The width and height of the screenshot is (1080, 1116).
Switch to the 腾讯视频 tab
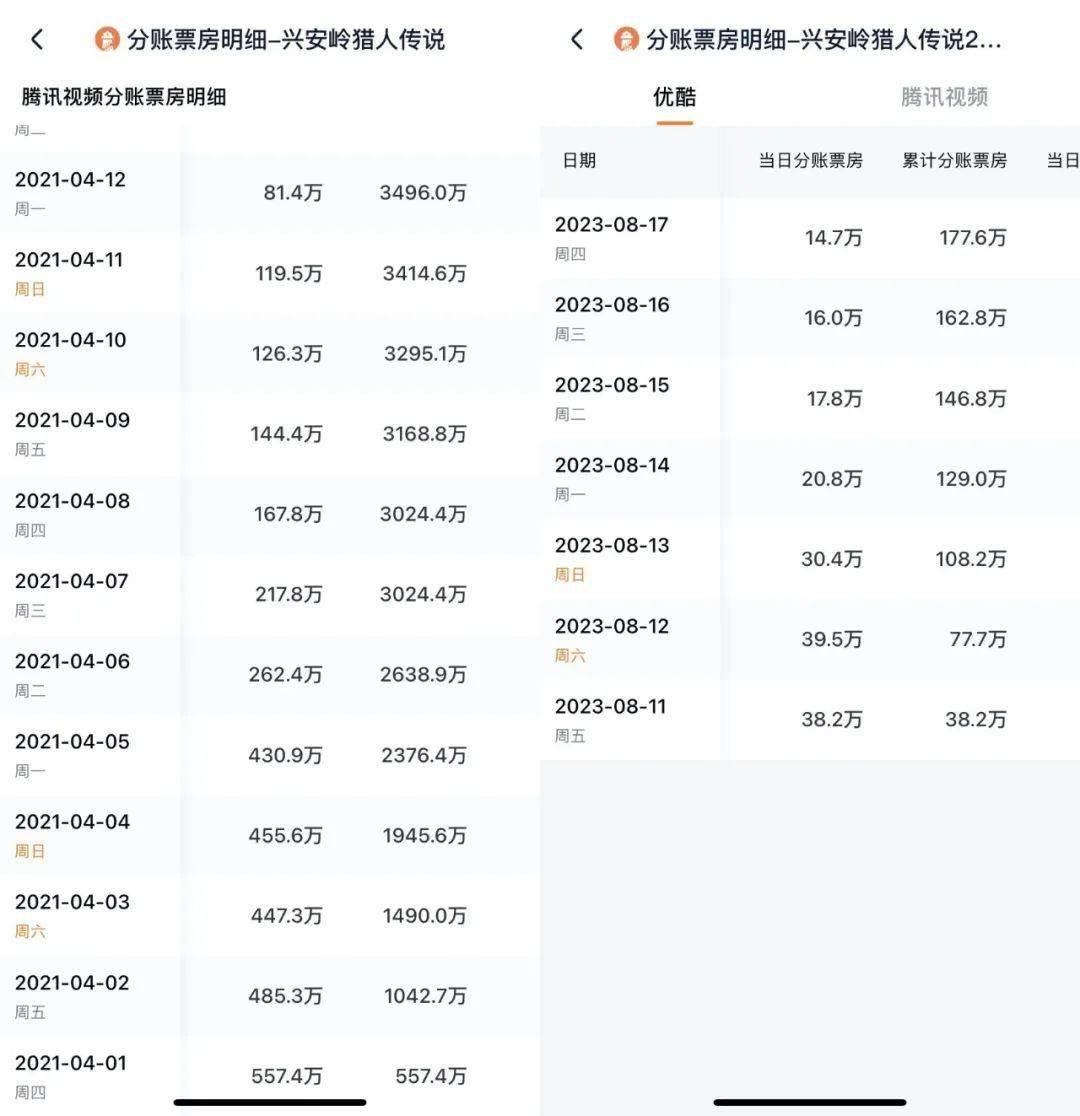click(944, 97)
